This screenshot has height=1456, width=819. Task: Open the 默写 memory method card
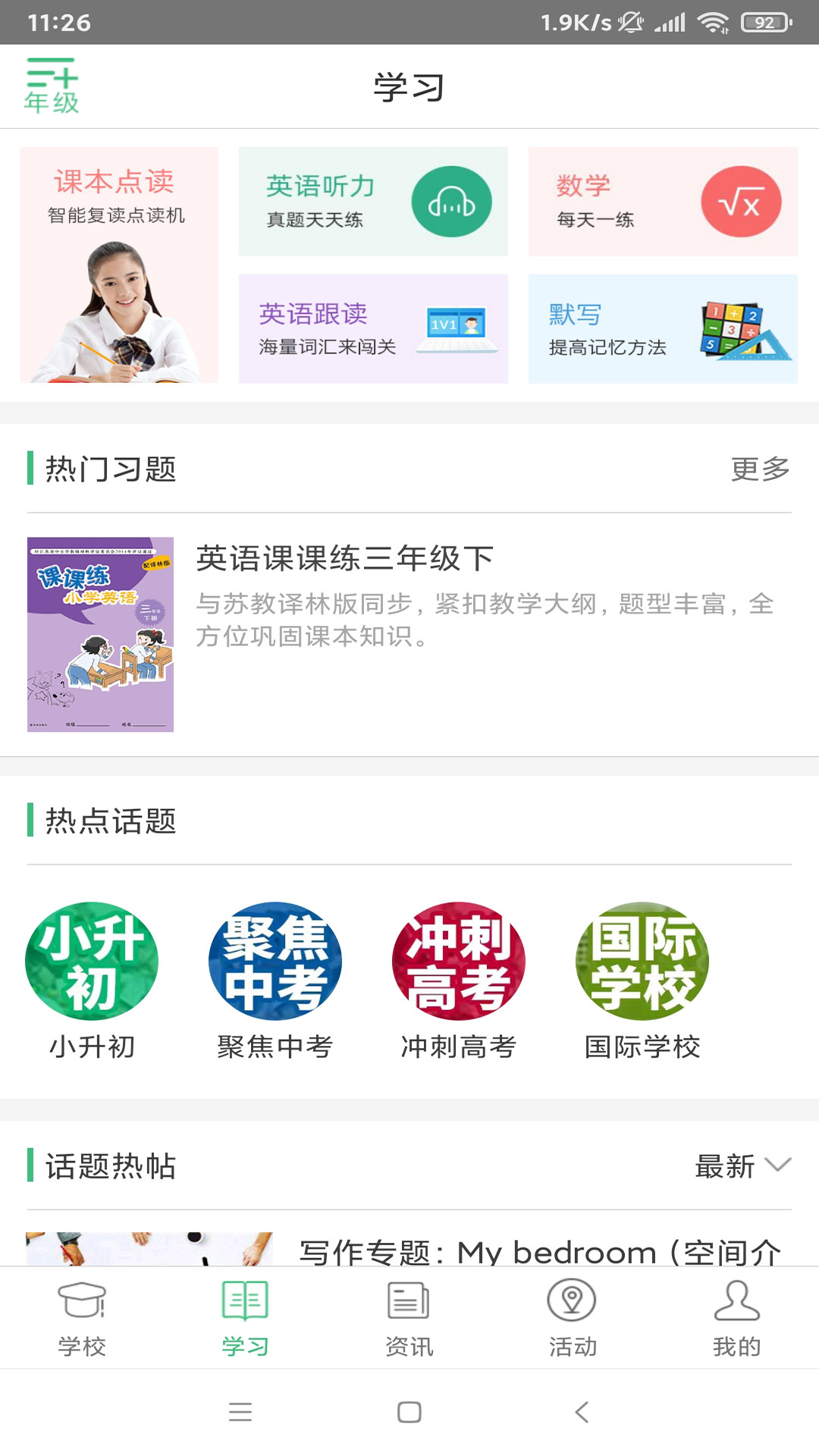pos(663,329)
